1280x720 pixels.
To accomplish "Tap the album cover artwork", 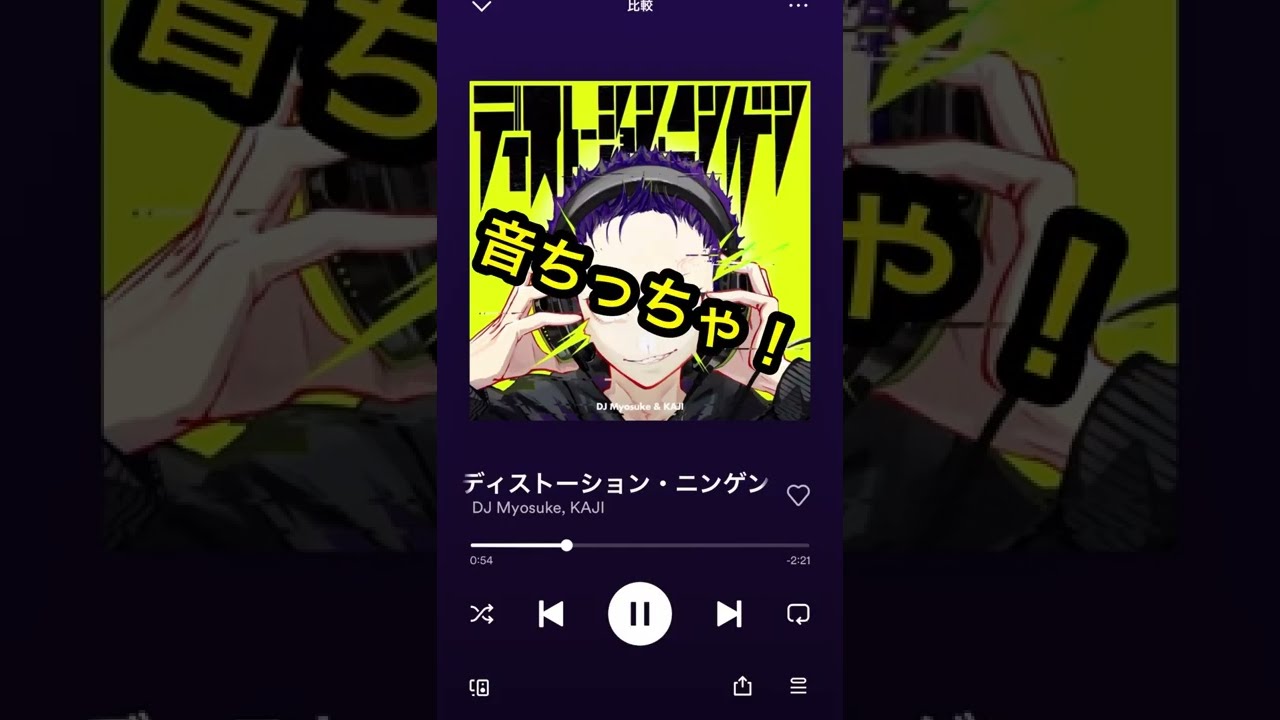I will 640,250.
